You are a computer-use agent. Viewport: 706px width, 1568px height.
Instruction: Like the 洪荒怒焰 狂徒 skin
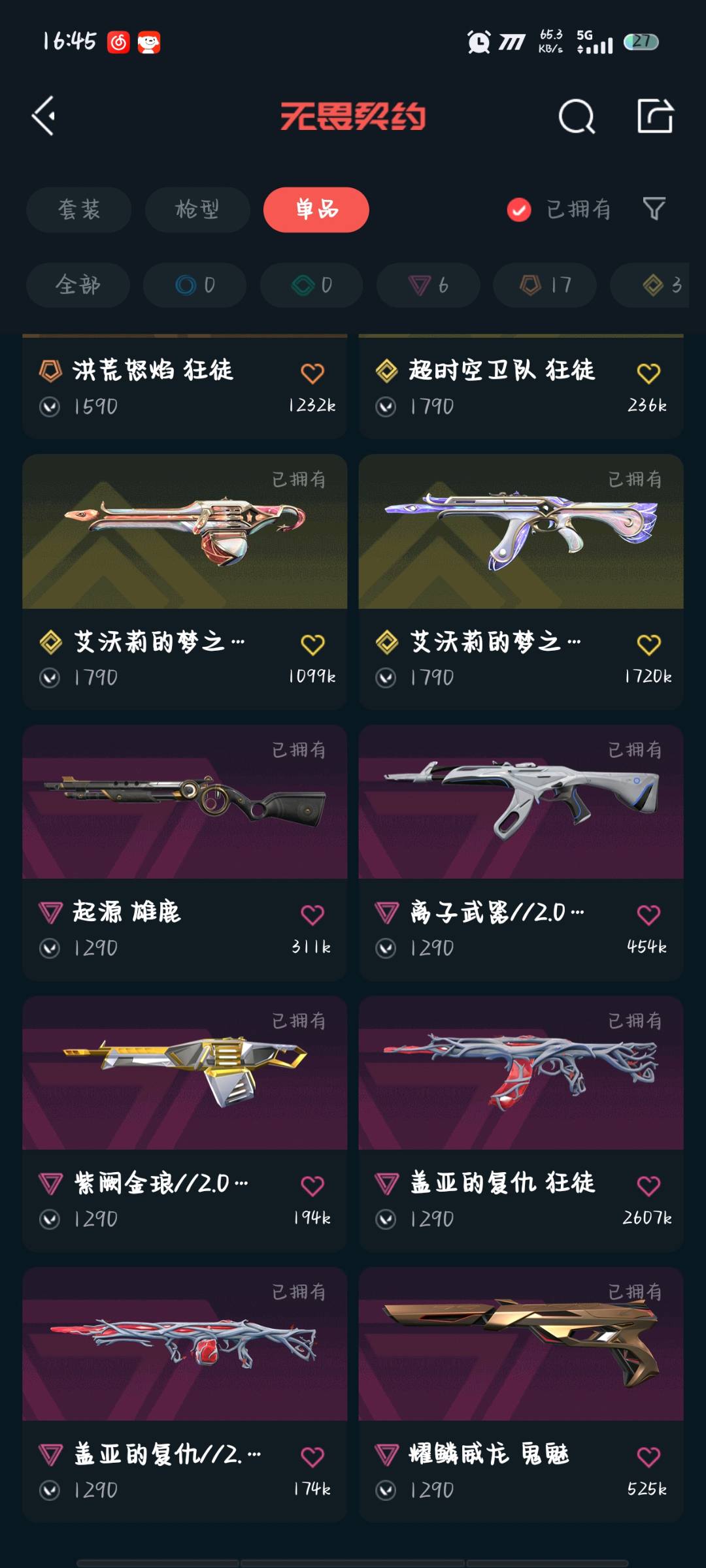[312, 373]
